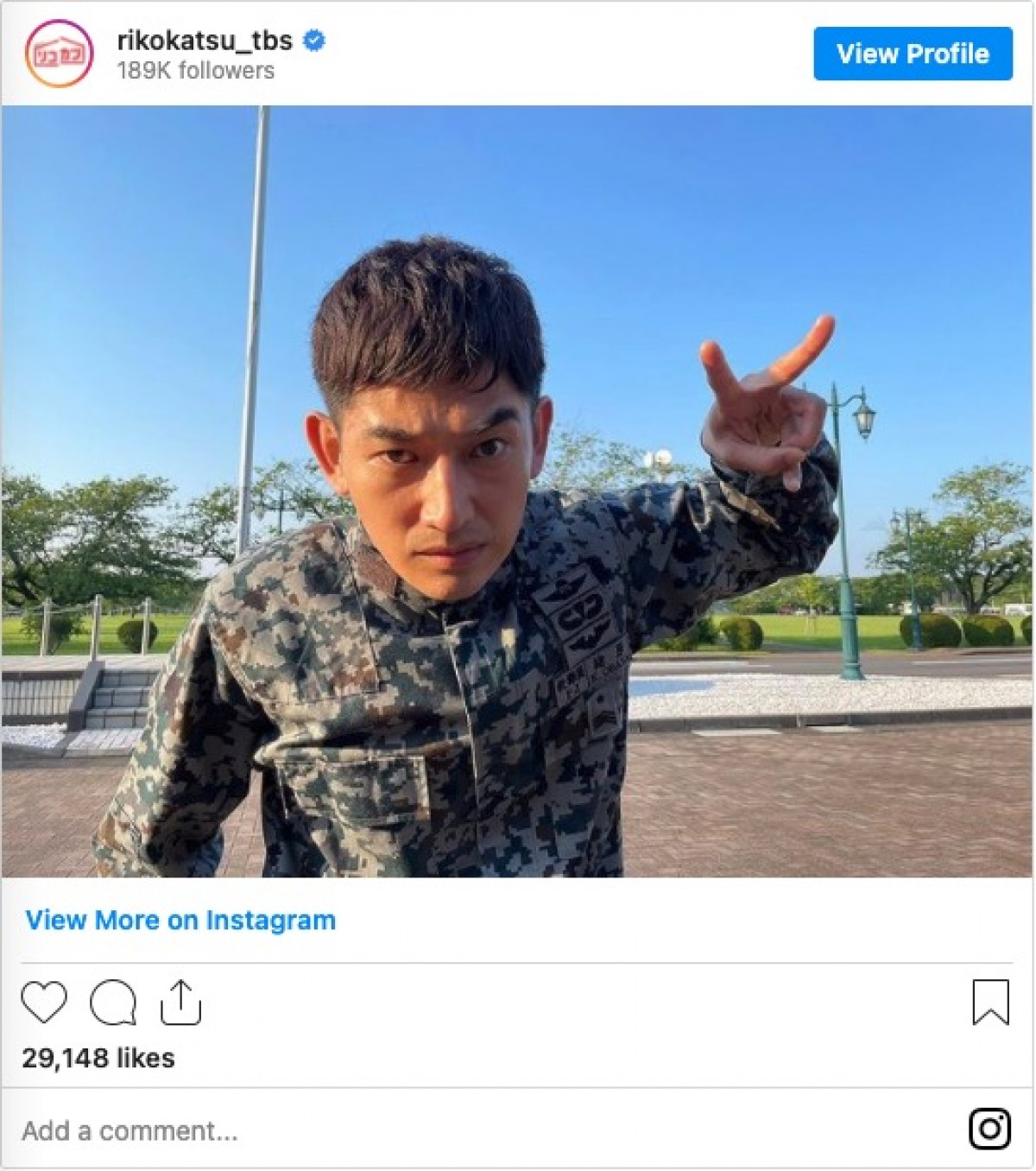Bookmark this post

click(990, 1002)
